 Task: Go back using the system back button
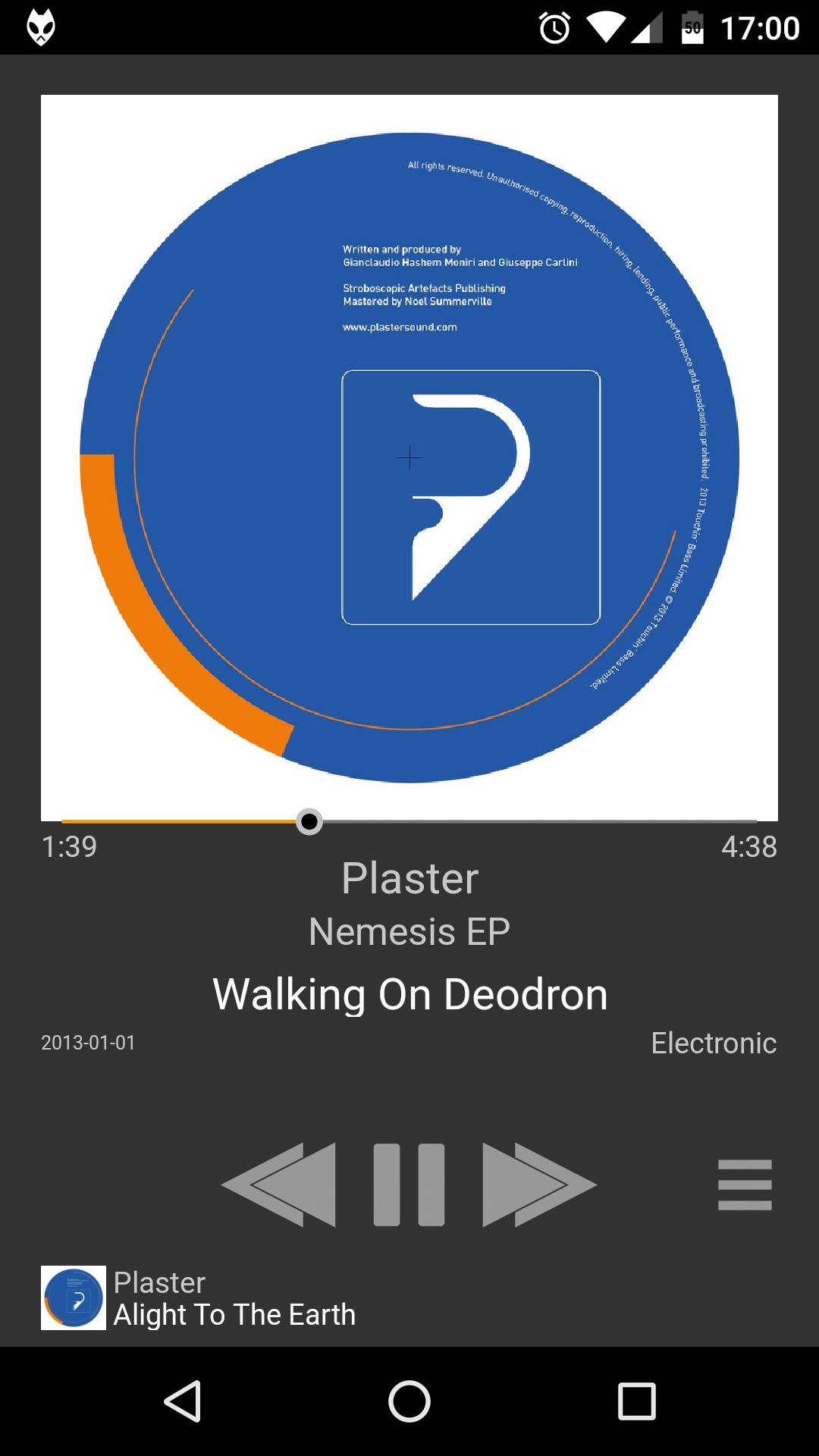pos(183,1401)
